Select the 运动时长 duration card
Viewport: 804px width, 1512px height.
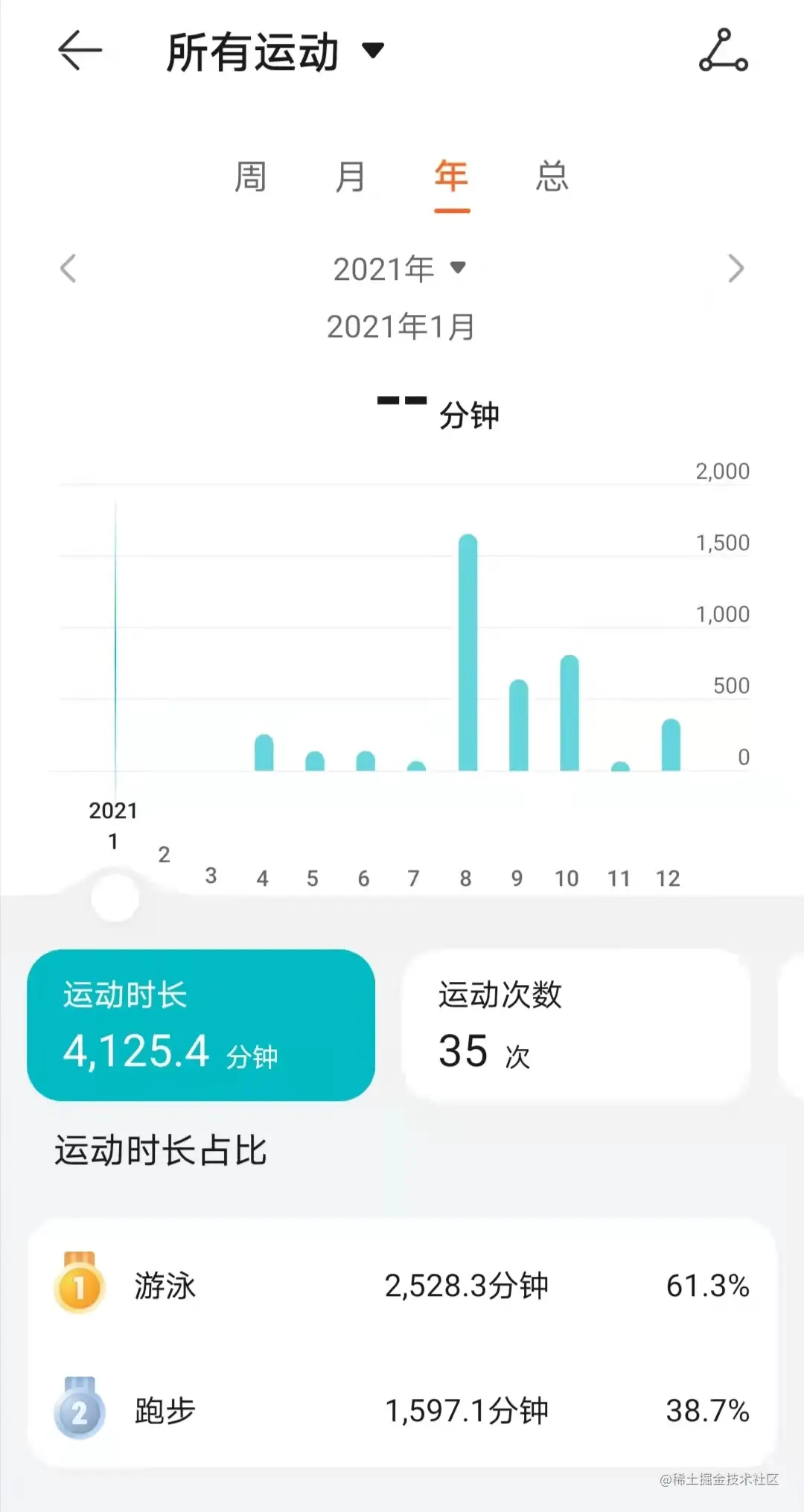pos(202,1026)
